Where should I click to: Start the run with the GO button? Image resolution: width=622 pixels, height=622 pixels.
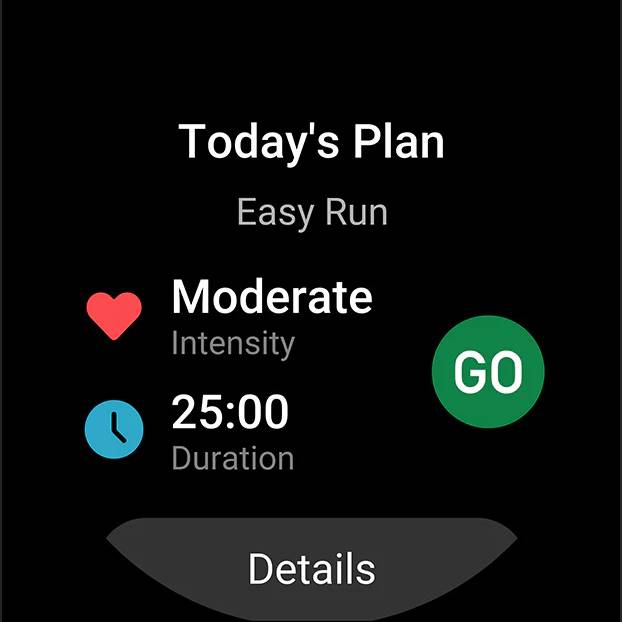[488, 372]
